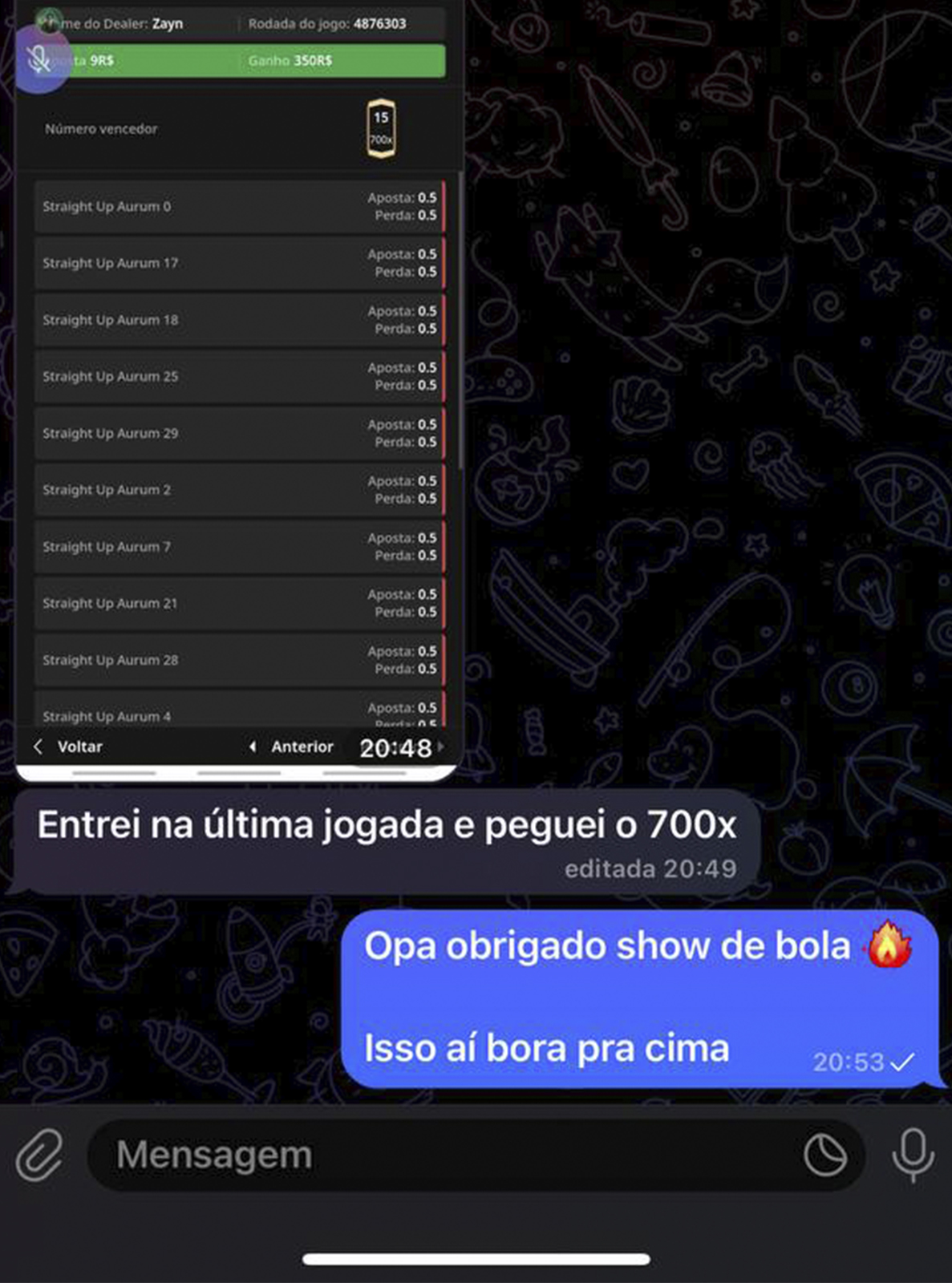Open the sticker panel icon
Image resolution: width=952 pixels, height=1283 pixels.
point(824,1156)
